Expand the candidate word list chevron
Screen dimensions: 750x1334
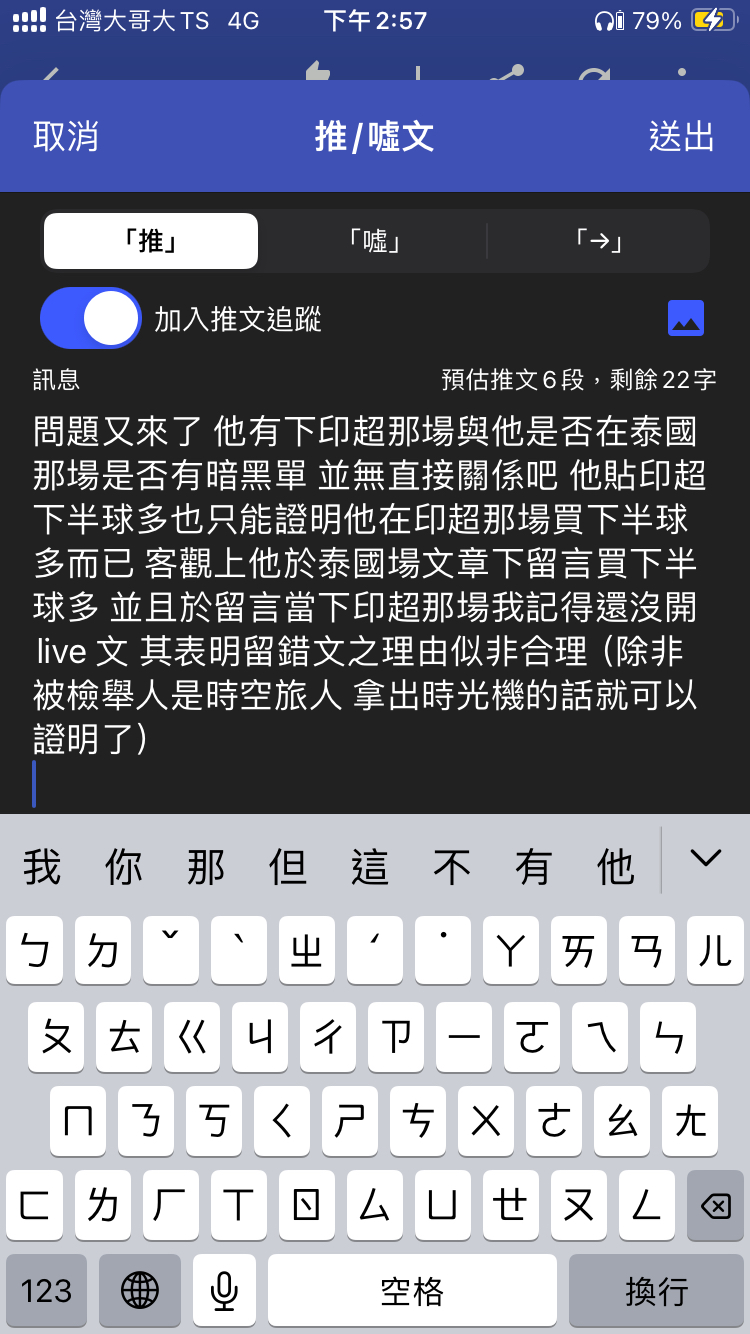(x=706, y=858)
